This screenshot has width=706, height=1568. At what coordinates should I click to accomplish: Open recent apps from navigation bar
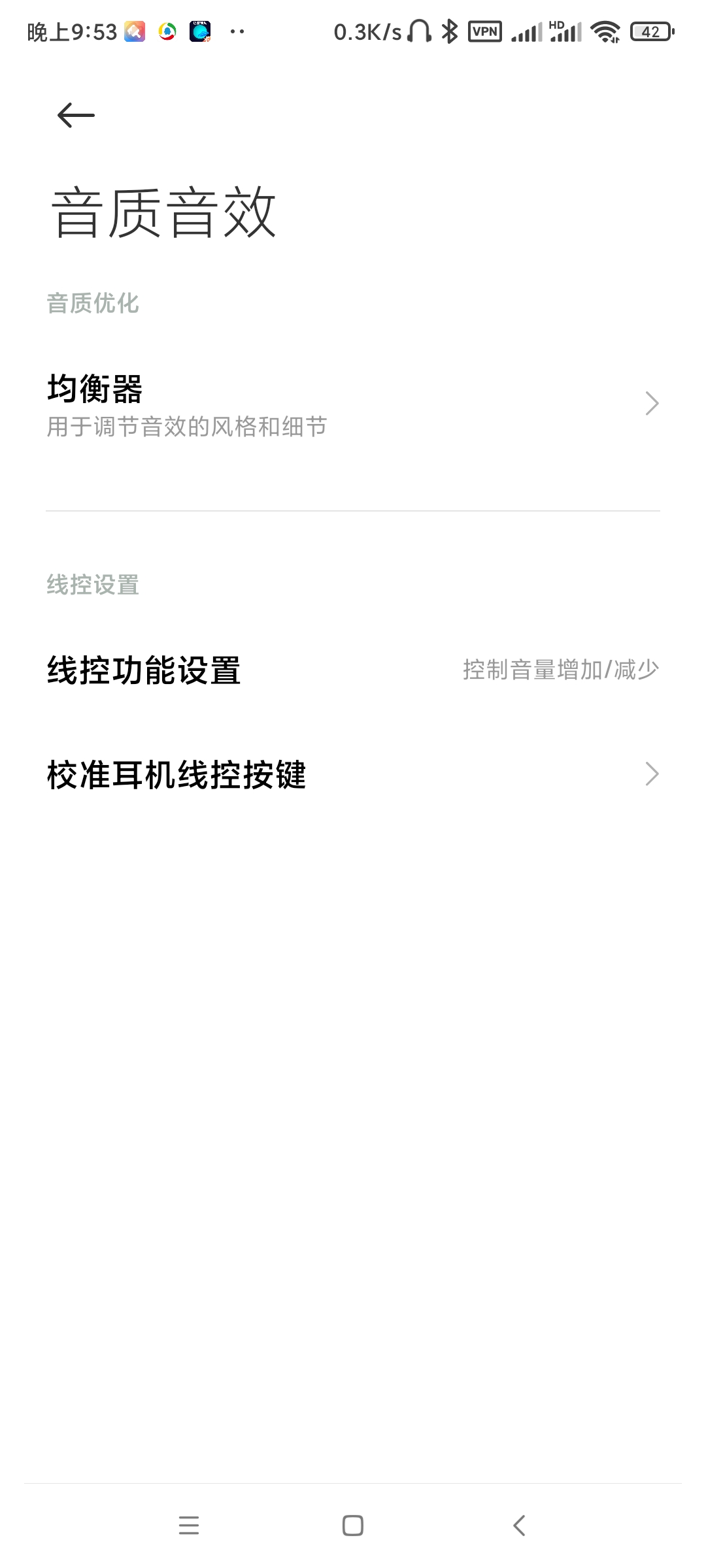(189, 1526)
